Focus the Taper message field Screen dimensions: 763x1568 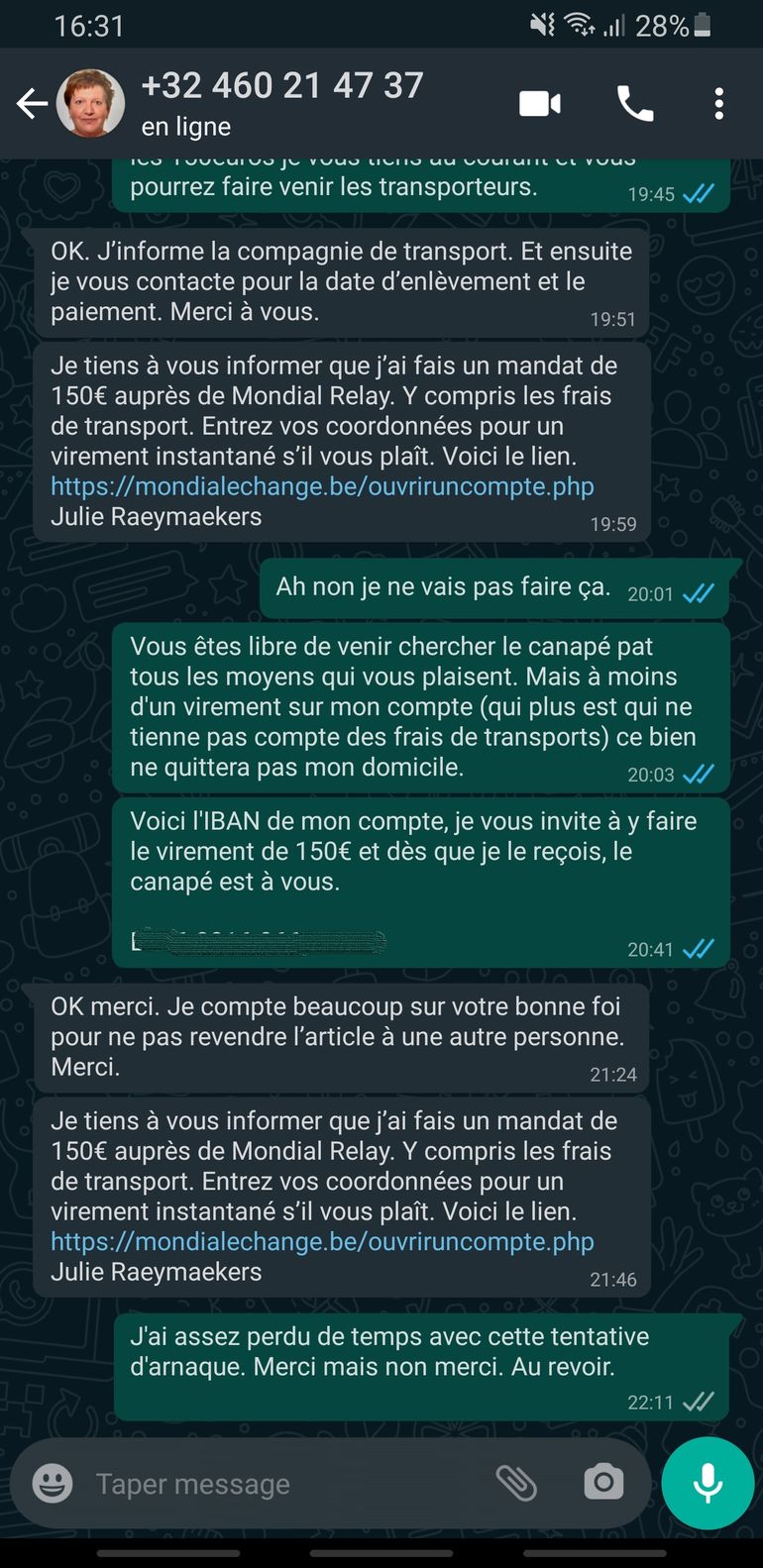tap(277, 1484)
